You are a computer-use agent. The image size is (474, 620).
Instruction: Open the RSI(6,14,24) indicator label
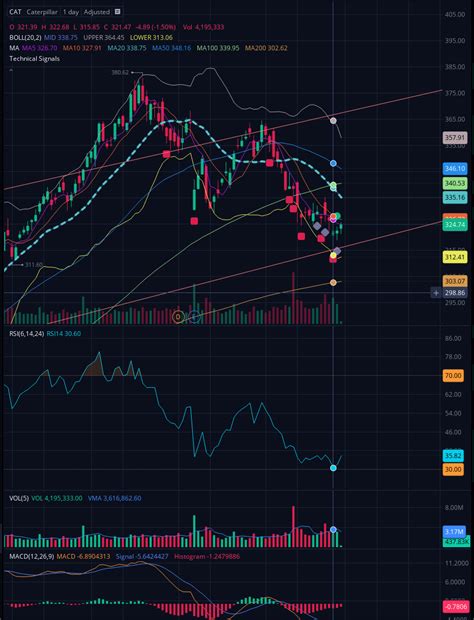(26, 334)
